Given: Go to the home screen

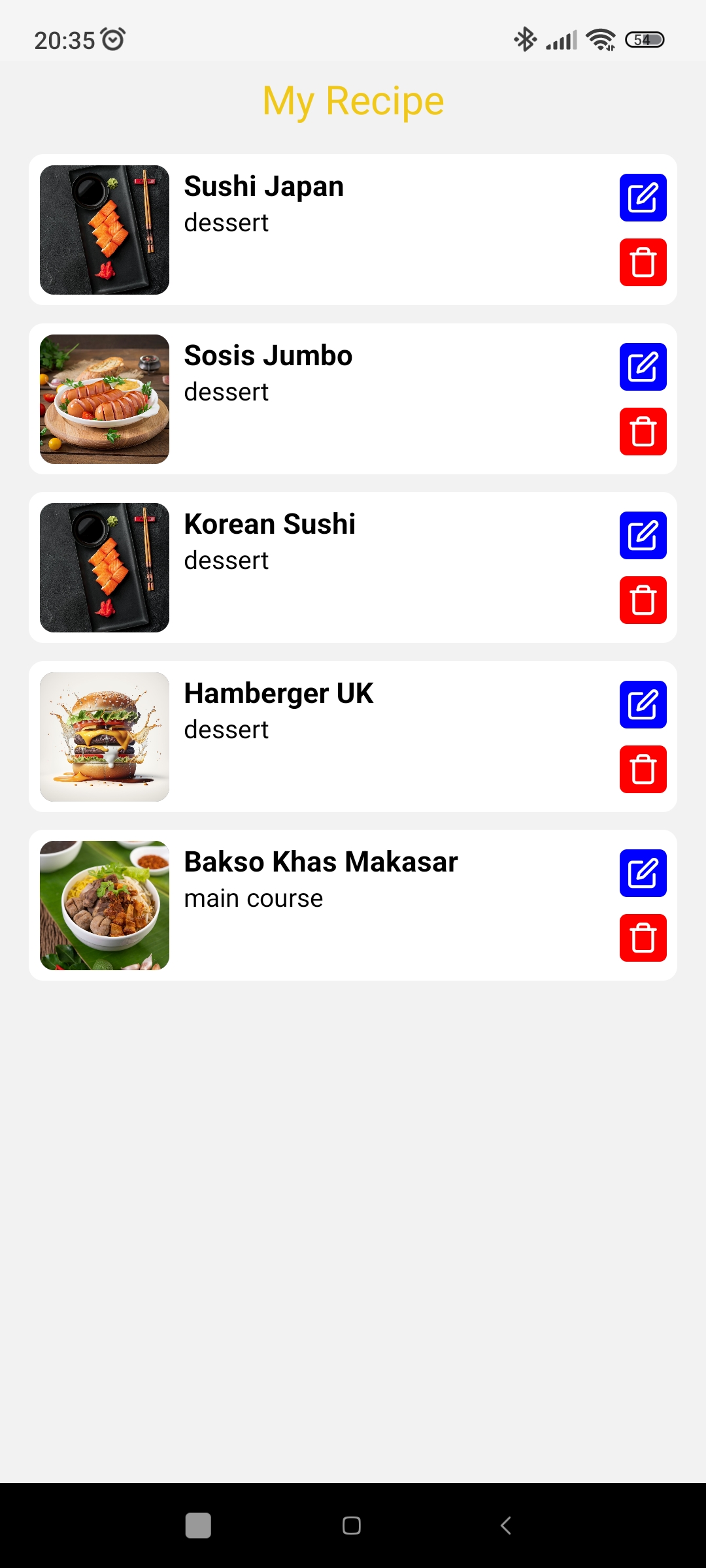Looking at the screenshot, I should 352,1526.
